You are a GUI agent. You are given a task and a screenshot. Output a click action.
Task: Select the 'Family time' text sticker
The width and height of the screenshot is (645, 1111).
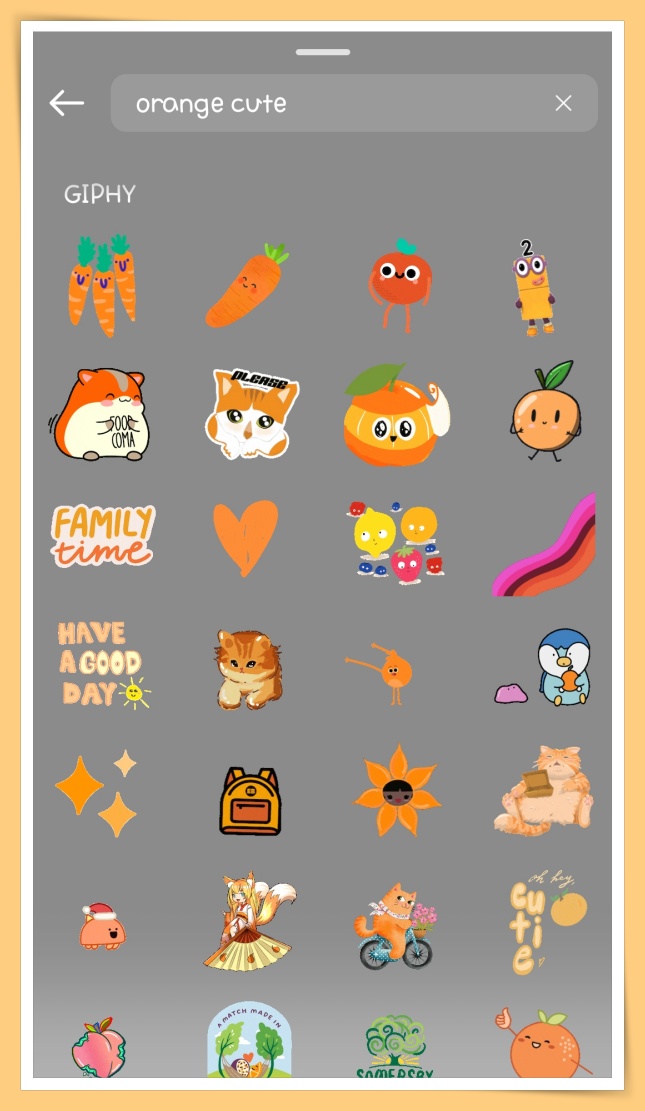click(103, 536)
